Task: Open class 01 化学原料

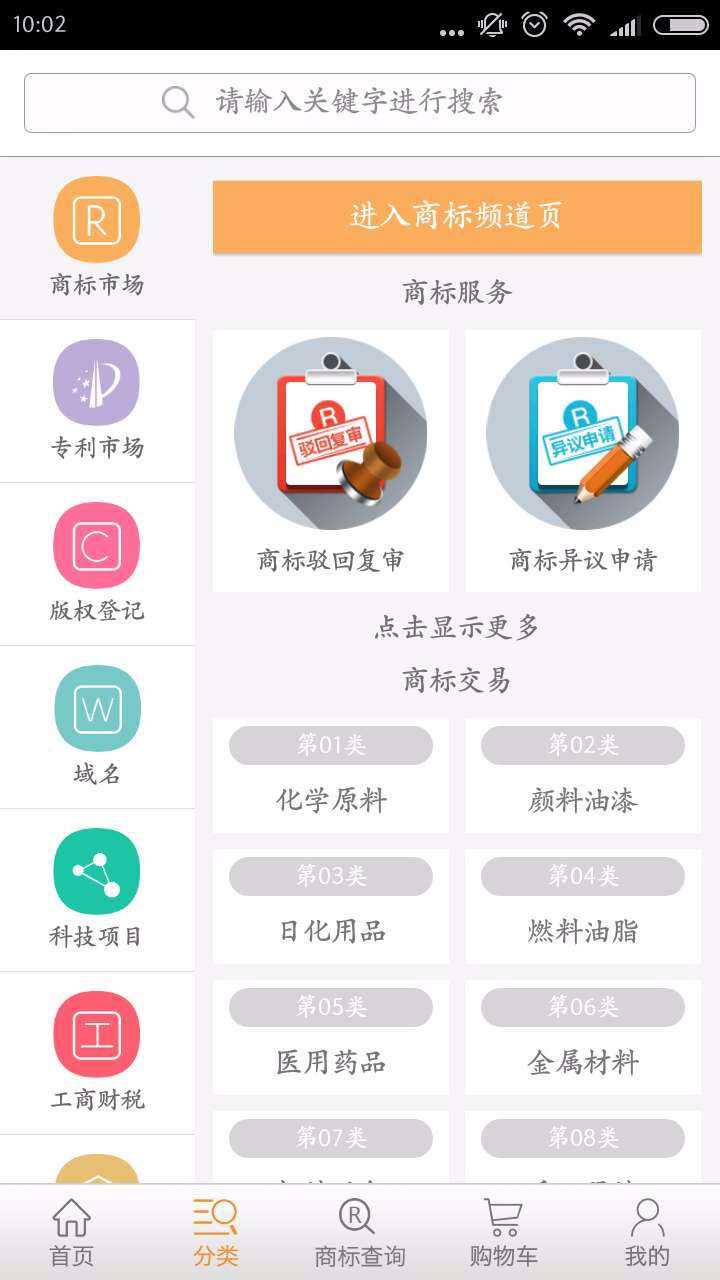Action: pos(331,775)
